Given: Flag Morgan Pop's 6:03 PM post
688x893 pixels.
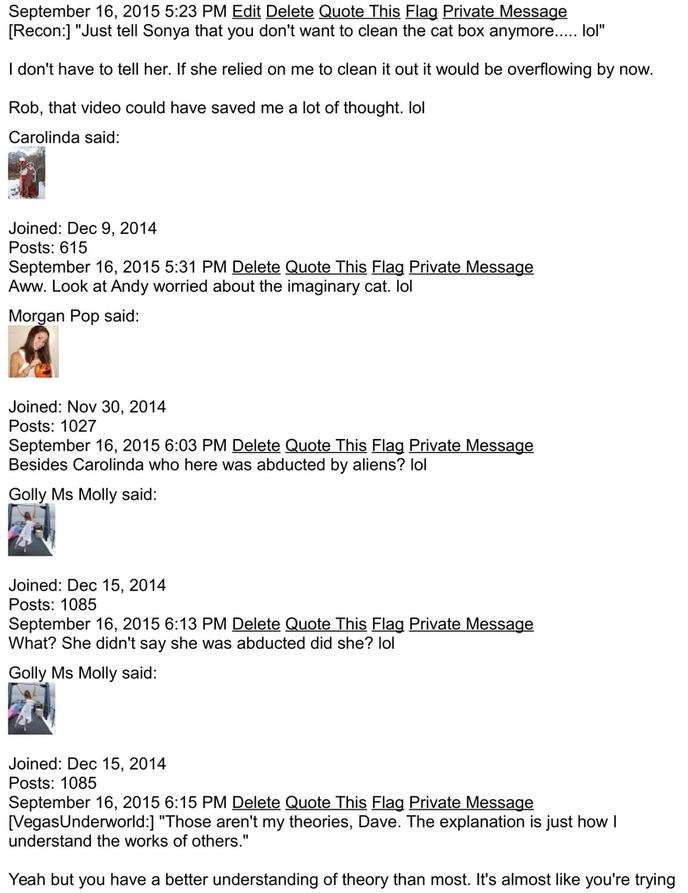Looking at the screenshot, I should pyautogui.click(x=388, y=446).
